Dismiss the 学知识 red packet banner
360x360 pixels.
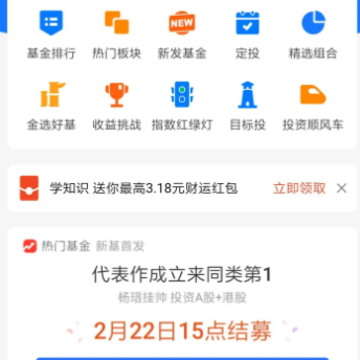pos(342,188)
